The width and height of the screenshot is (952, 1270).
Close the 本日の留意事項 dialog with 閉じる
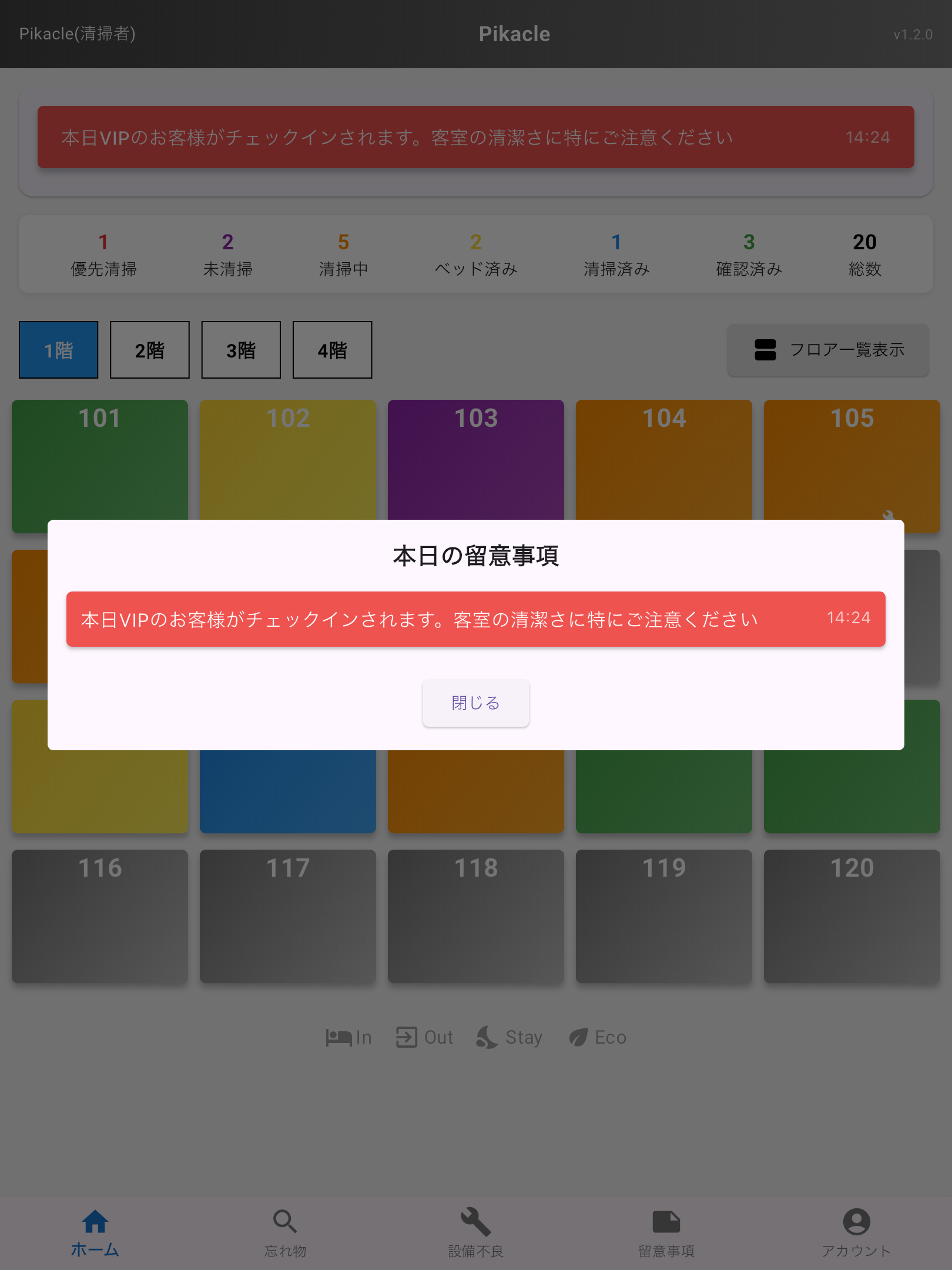pyautogui.click(x=475, y=703)
